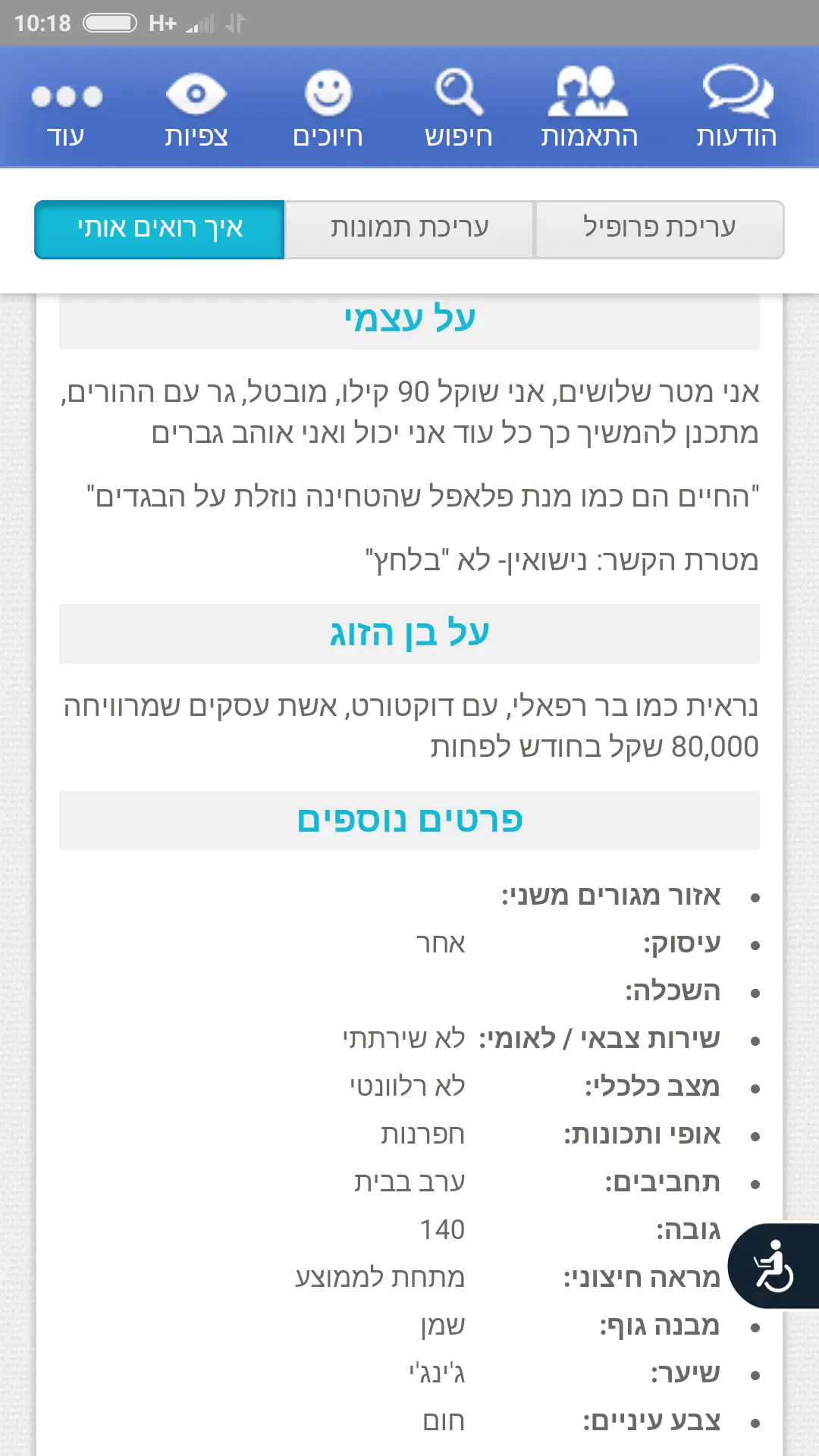Screen dimensions: 819x1456
Task: Open the accessibility wheelchair button
Action: click(x=773, y=1266)
